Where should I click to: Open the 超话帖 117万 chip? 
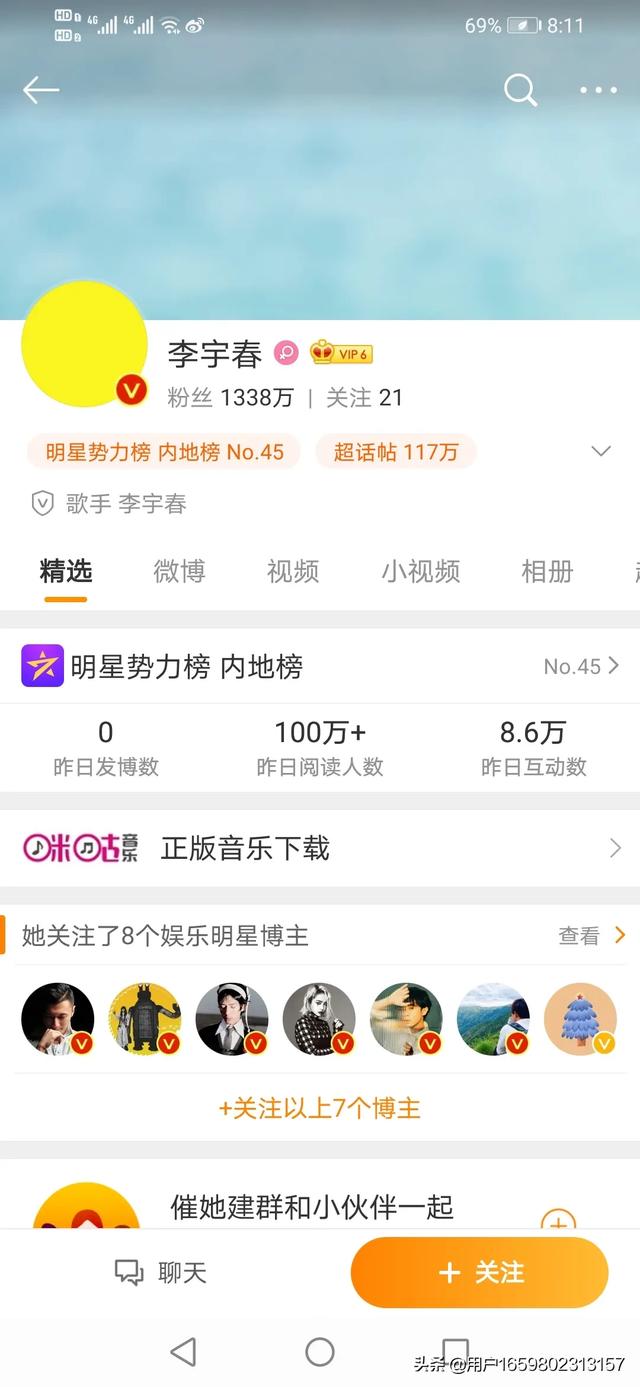point(395,452)
